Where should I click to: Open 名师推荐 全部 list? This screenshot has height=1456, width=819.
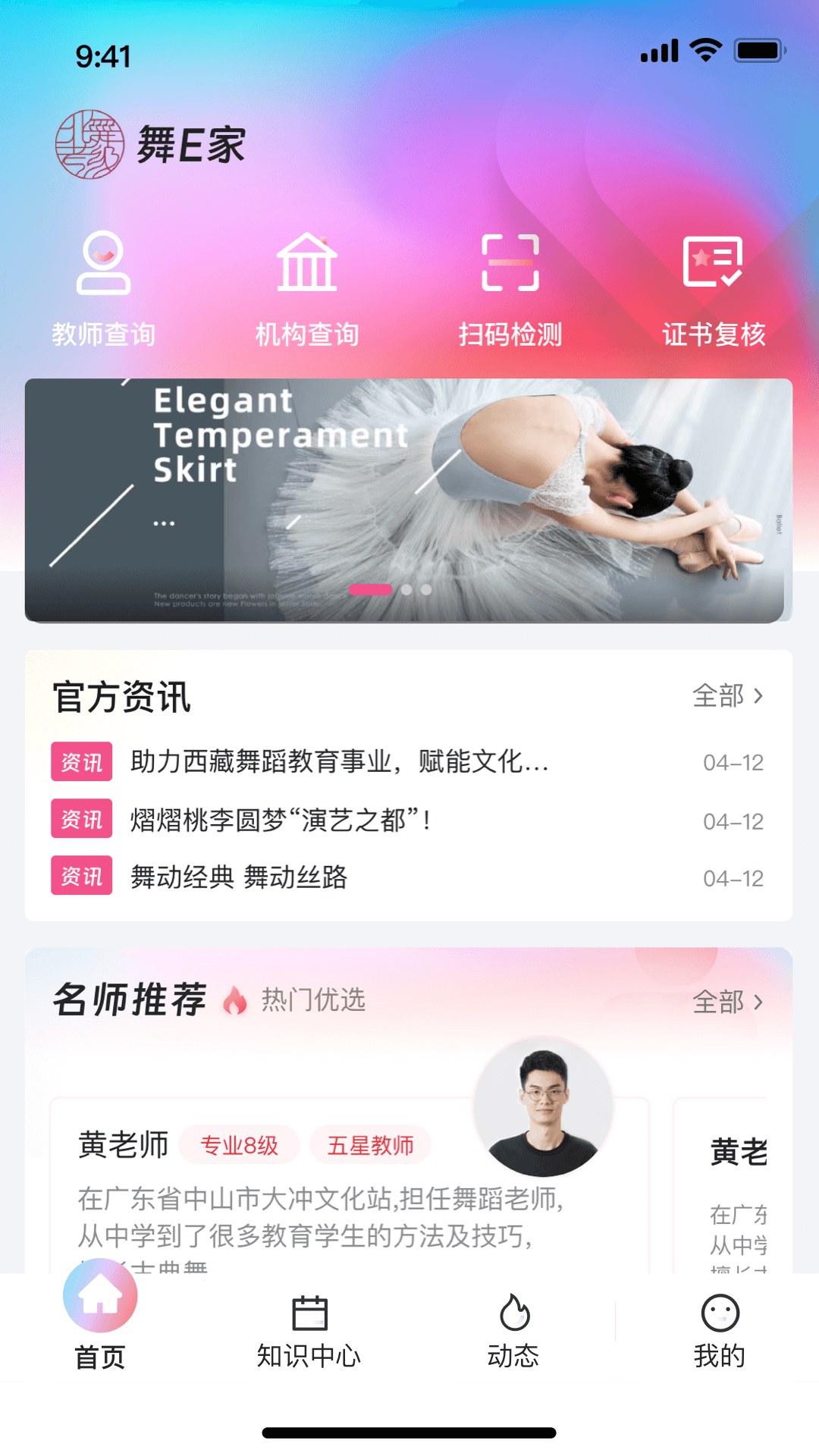pos(719,1003)
